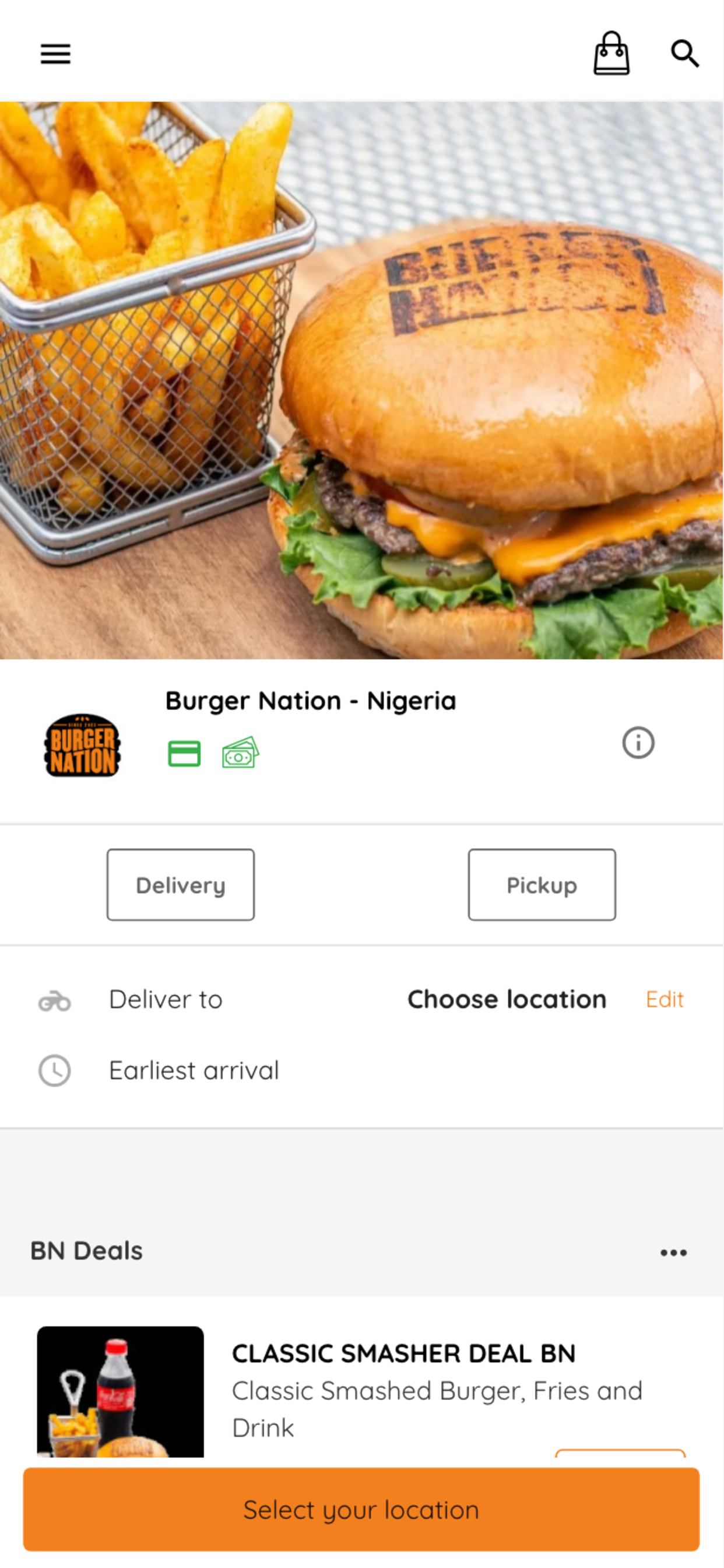Open the Deliver to location picker
724x1568 pixels.
[x=166, y=999]
